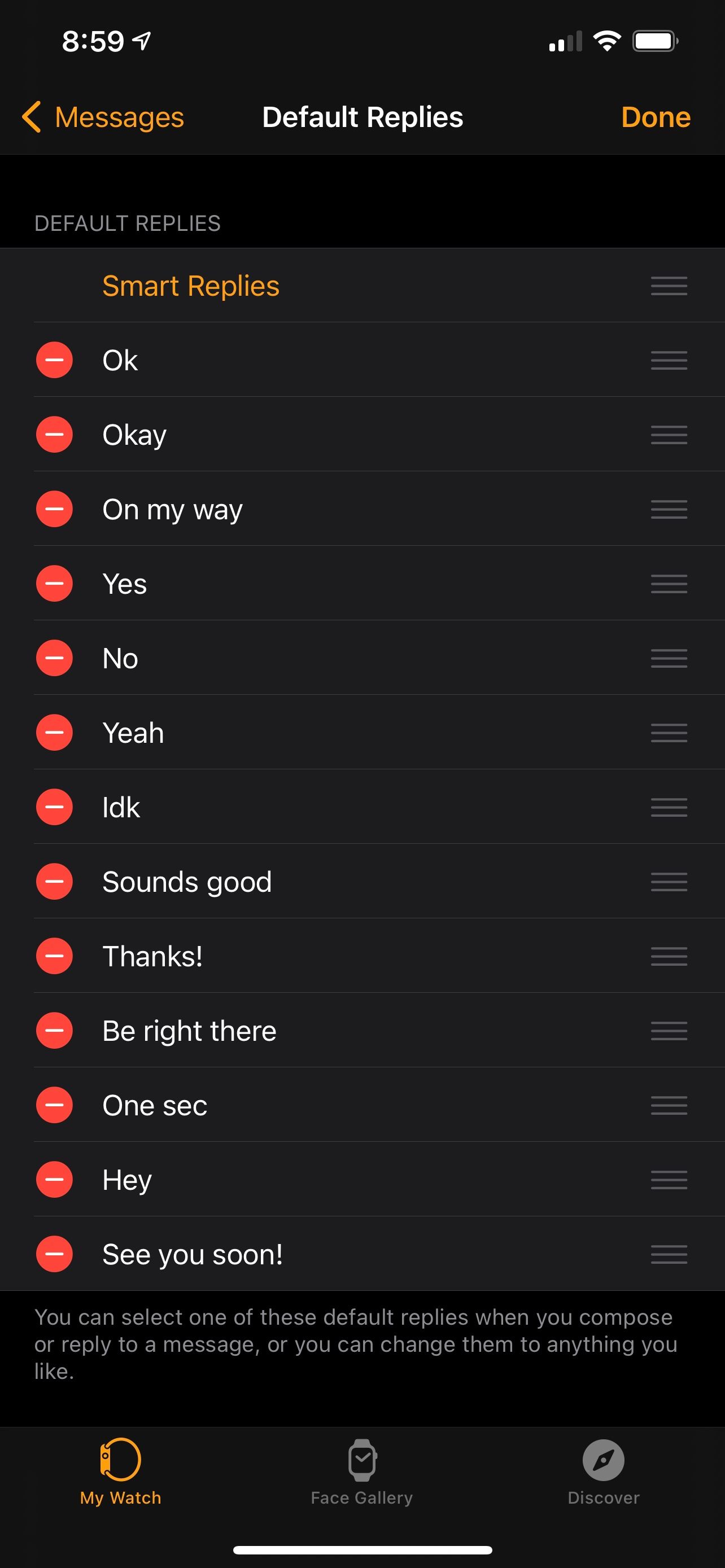
Task: Tap the reorder handle next to 'Thanks!'
Action: pyautogui.click(x=668, y=956)
